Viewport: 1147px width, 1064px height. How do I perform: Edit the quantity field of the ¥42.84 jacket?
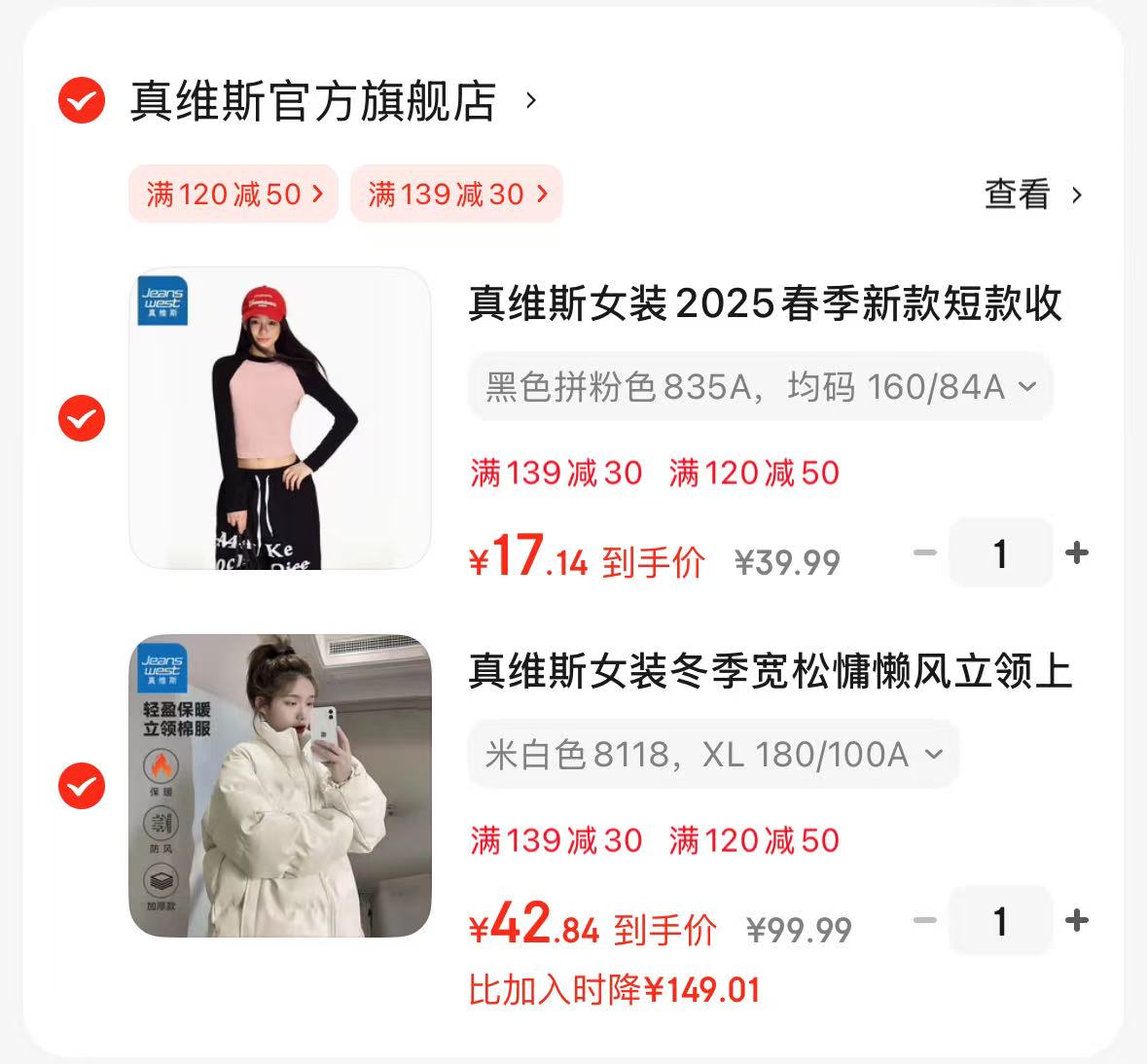pyautogui.click(x=1000, y=920)
